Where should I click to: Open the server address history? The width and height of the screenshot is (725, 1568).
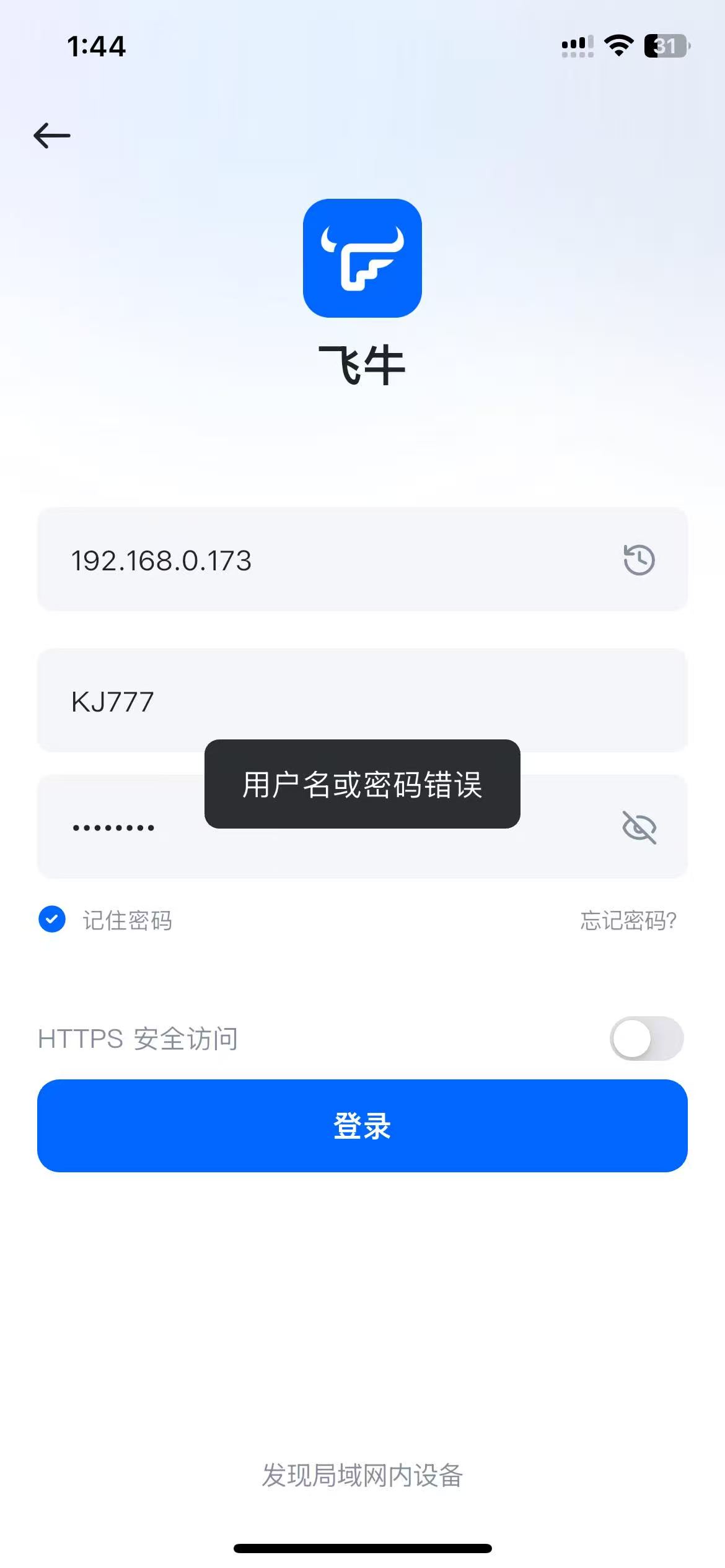pos(639,560)
